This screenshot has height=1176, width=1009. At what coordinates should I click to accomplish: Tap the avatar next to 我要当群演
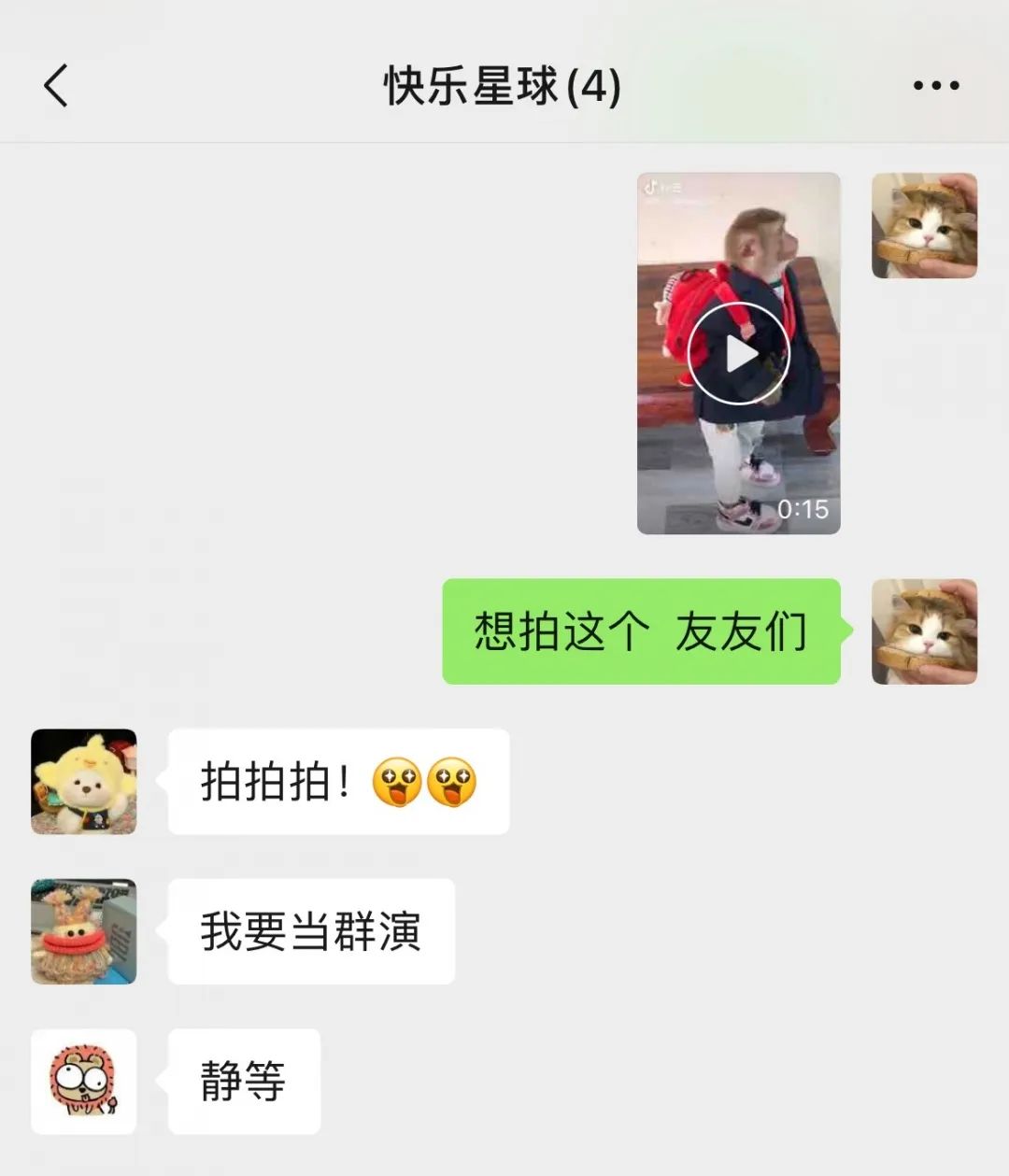[84, 931]
